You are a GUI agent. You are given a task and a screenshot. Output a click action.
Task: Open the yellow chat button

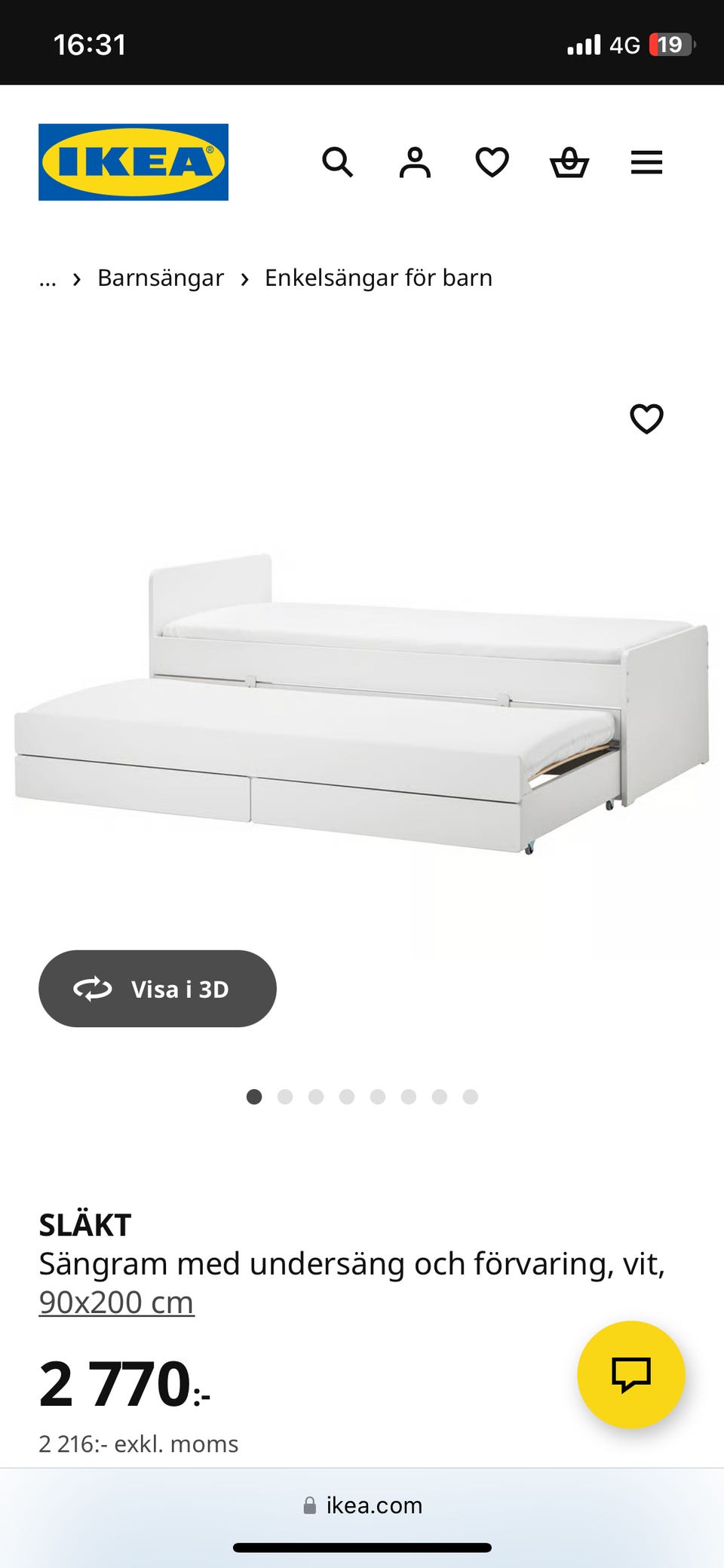(x=630, y=1374)
